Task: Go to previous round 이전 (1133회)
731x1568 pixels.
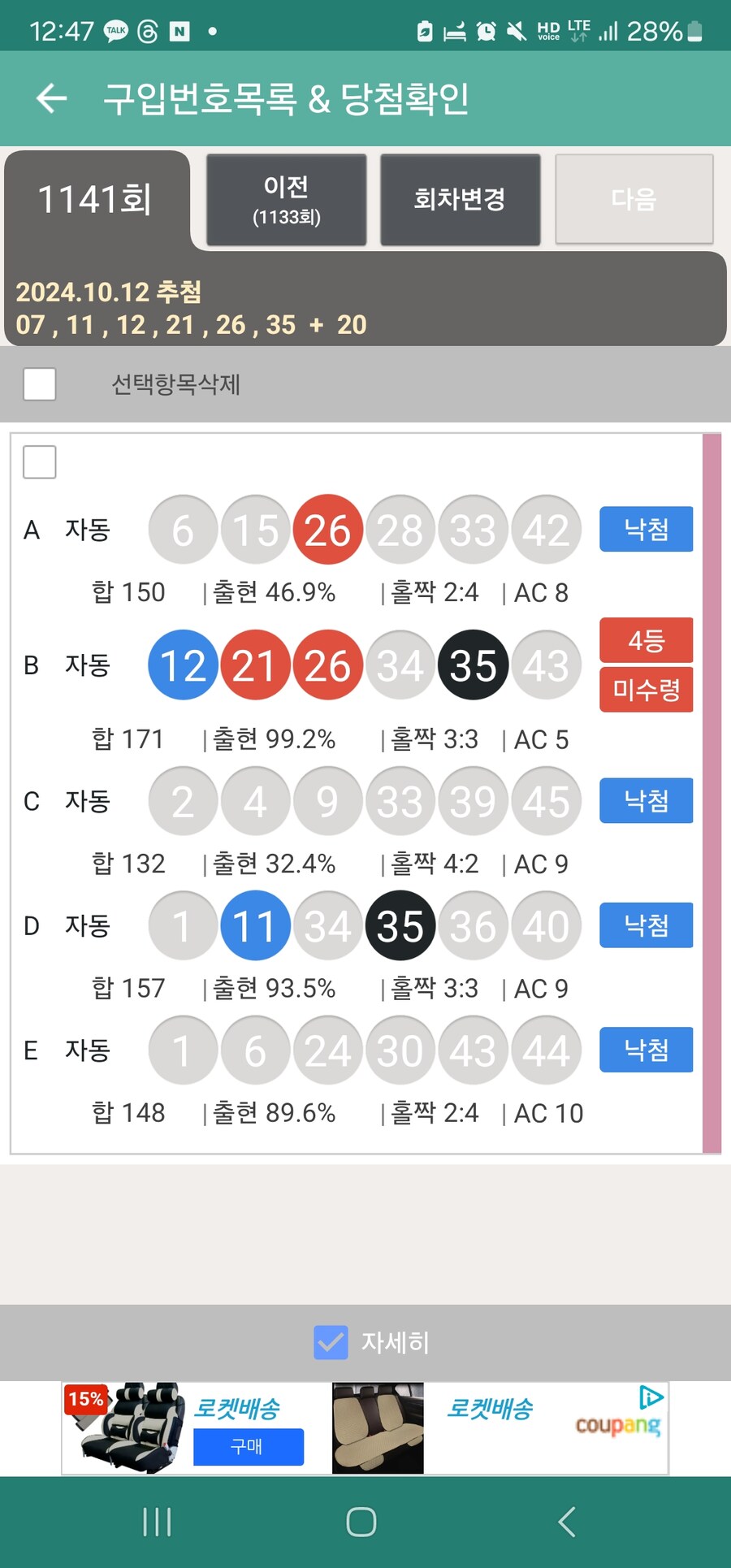Action: (x=286, y=199)
